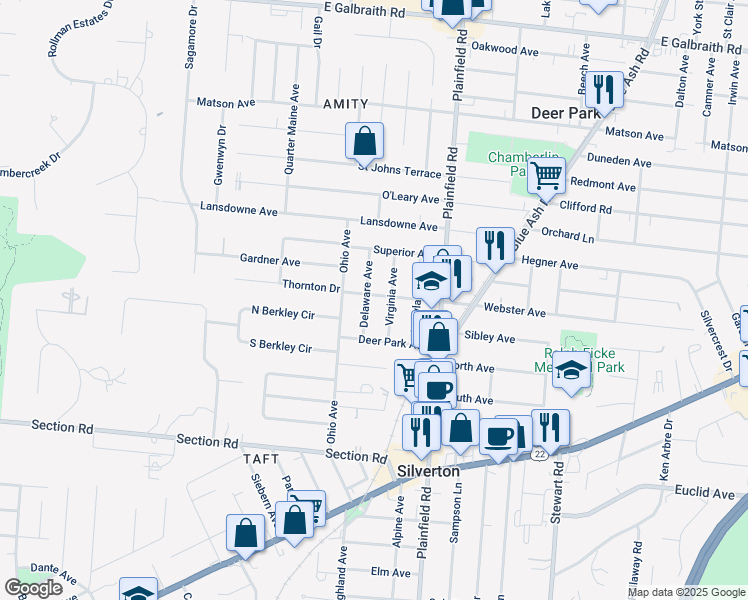
Task: Select the restaurant marker above Stewart Rd
Action: pos(551,428)
